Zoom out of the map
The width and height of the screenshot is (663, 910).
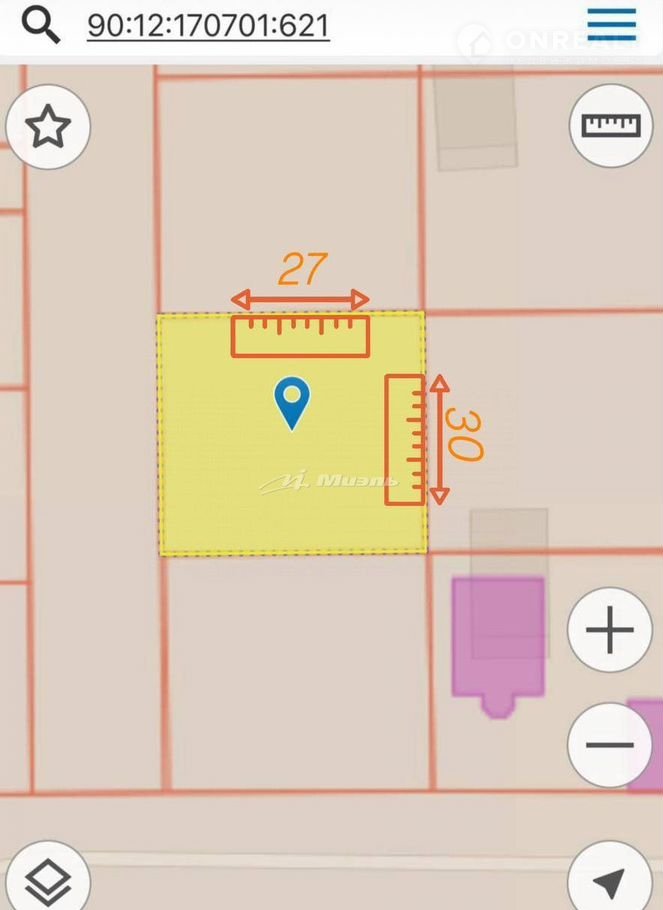609,745
